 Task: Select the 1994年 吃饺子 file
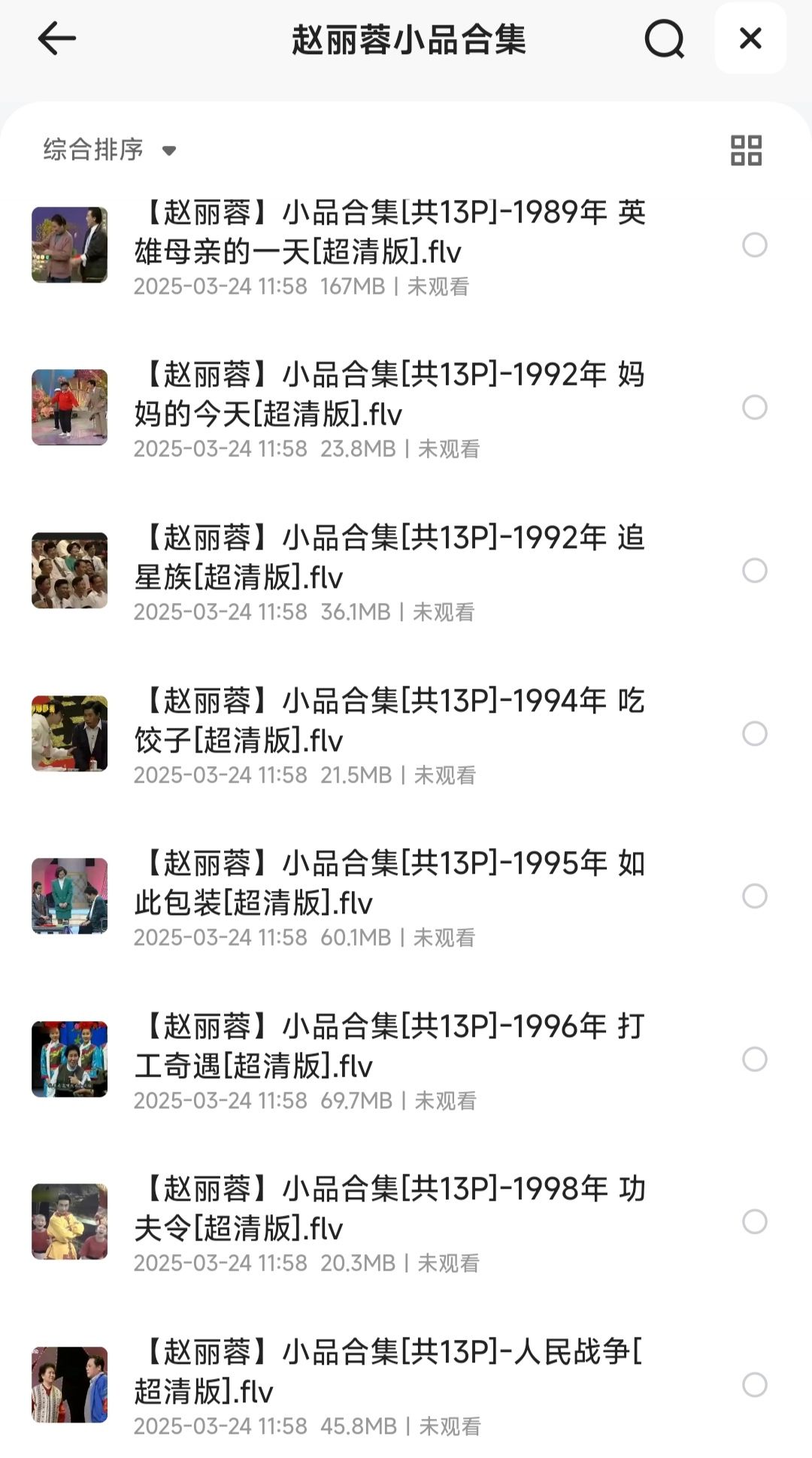754,734
